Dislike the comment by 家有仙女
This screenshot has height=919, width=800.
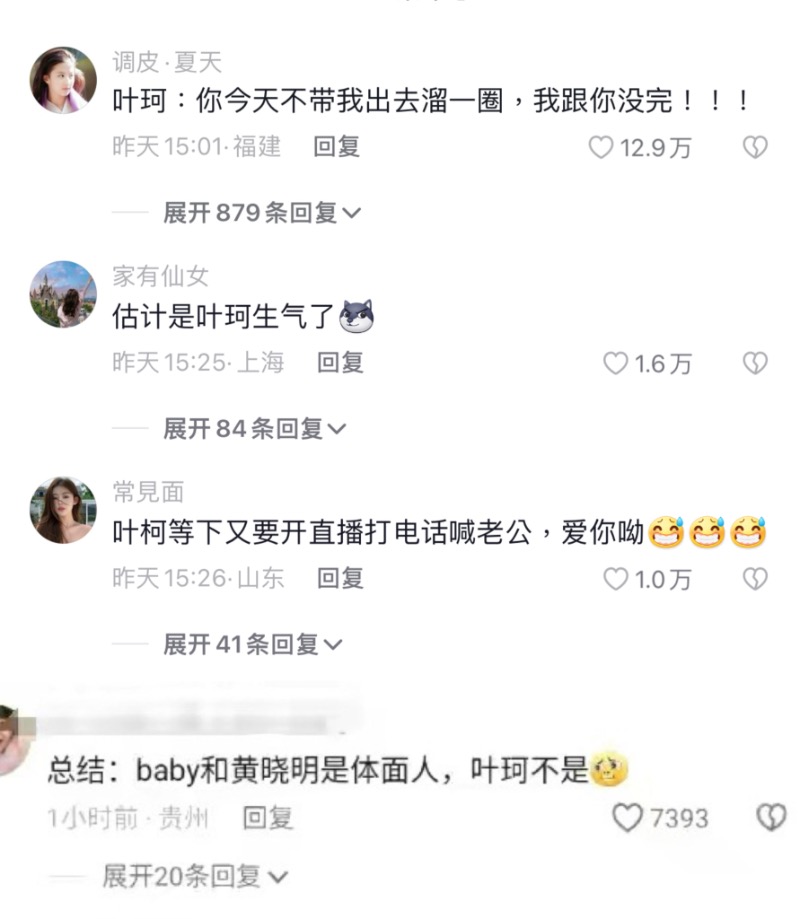[x=755, y=364]
